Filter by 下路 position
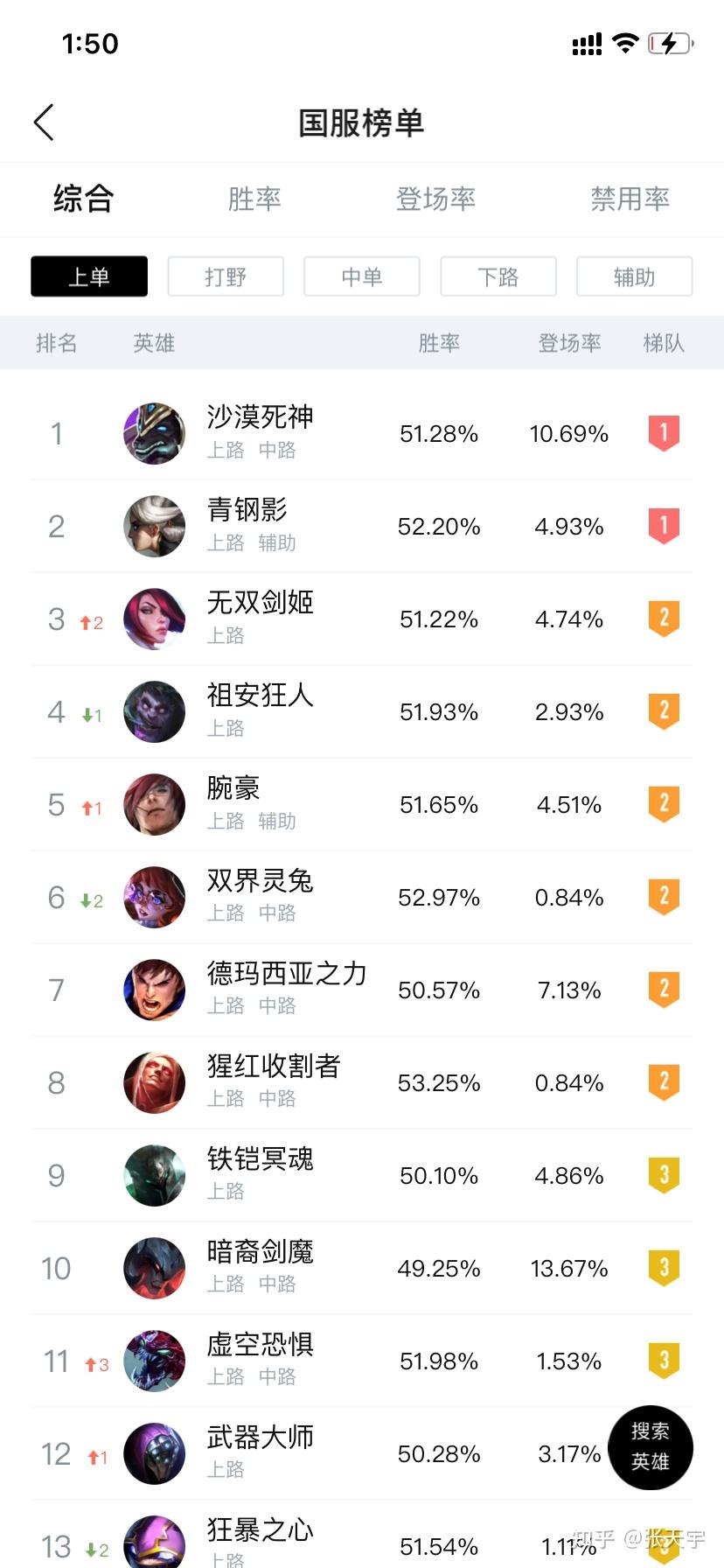The width and height of the screenshot is (724, 1568). (498, 276)
